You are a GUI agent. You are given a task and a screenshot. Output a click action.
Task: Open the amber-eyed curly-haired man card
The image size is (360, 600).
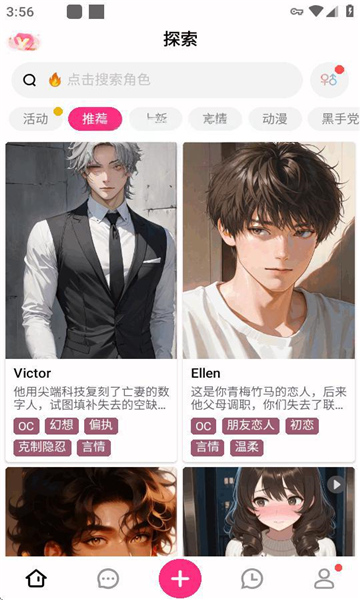tap(91, 511)
